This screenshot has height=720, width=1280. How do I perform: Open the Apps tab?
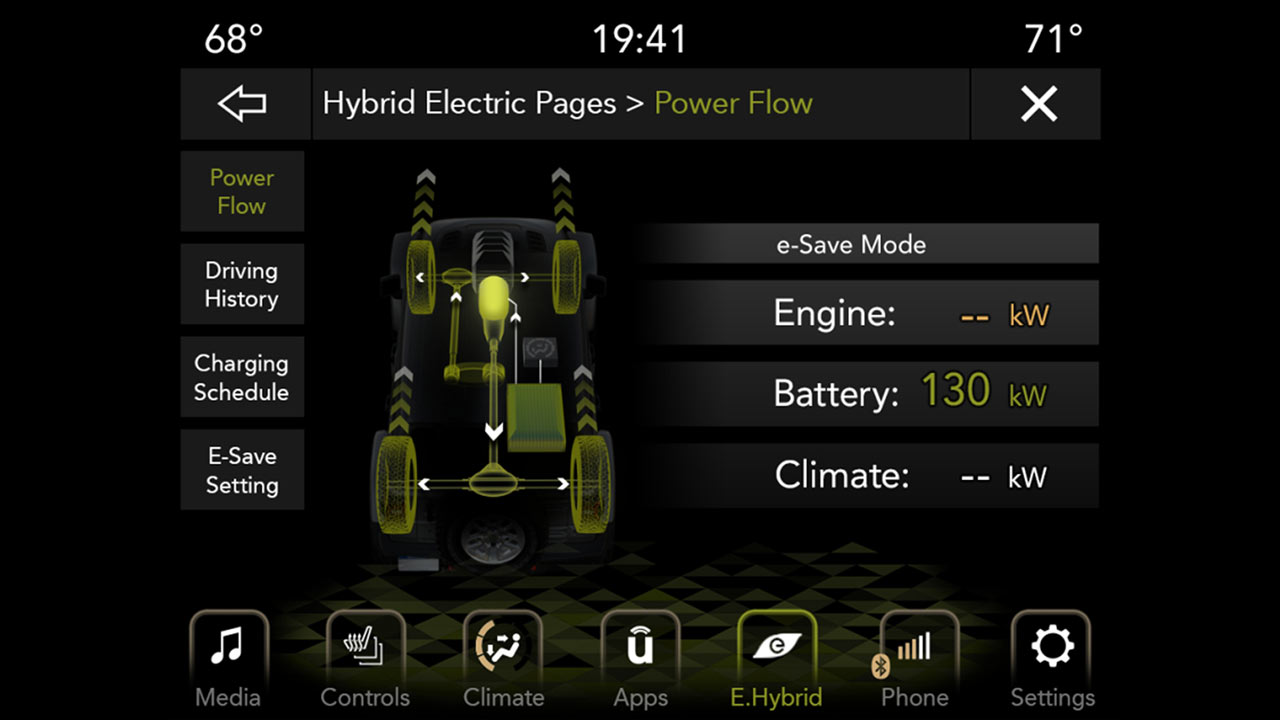click(x=640, y=661)
